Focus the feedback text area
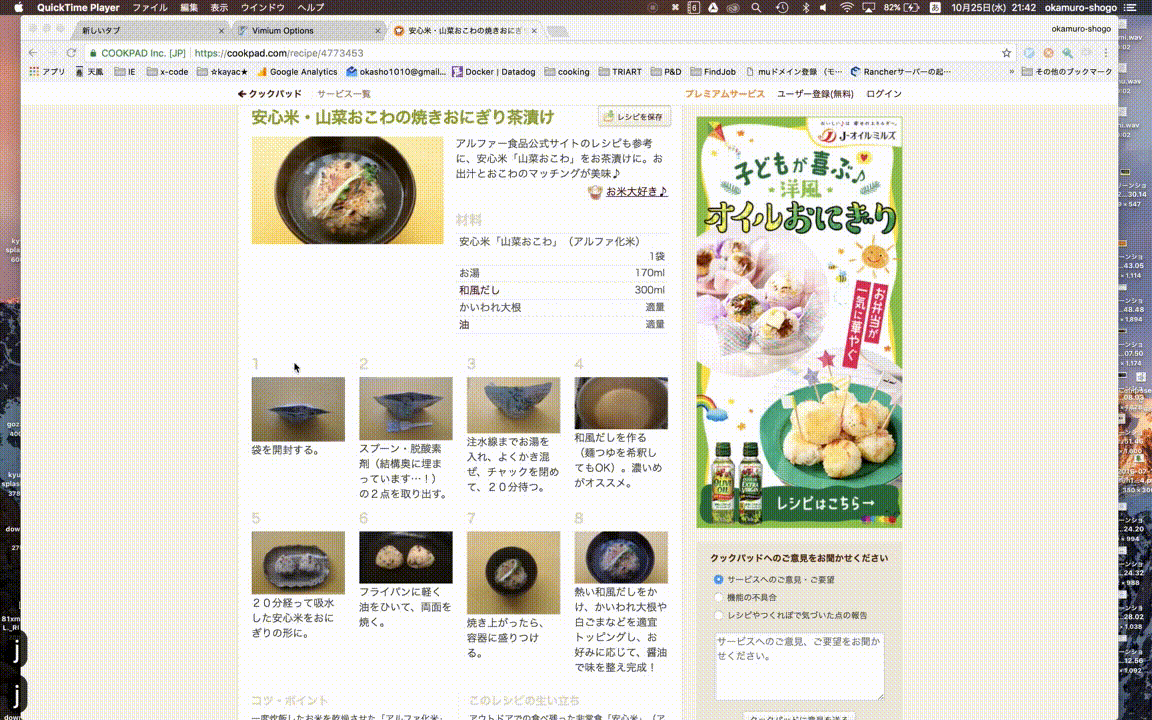Screen dimensions: 1152x720 click(x=799, y=665)
